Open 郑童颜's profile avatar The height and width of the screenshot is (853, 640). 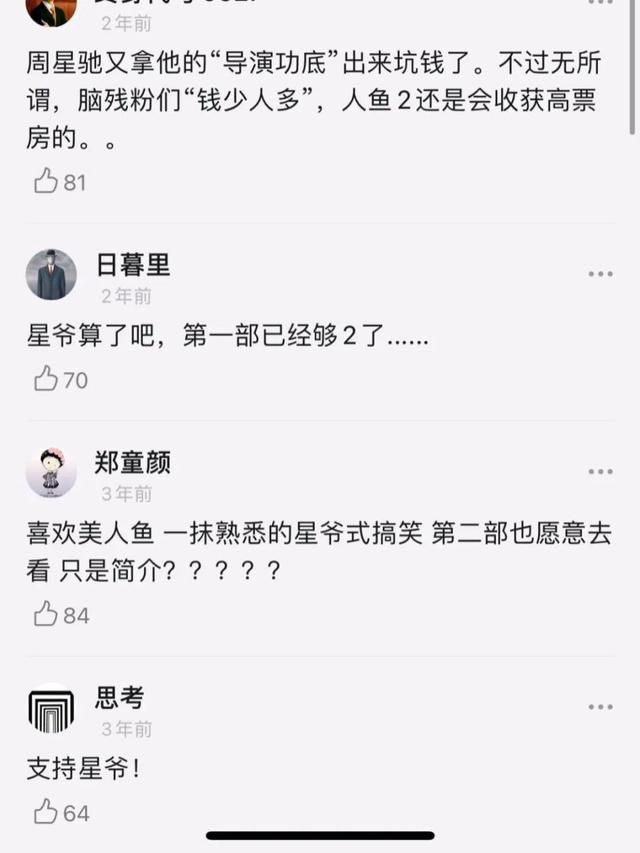[x=51, y=472]
